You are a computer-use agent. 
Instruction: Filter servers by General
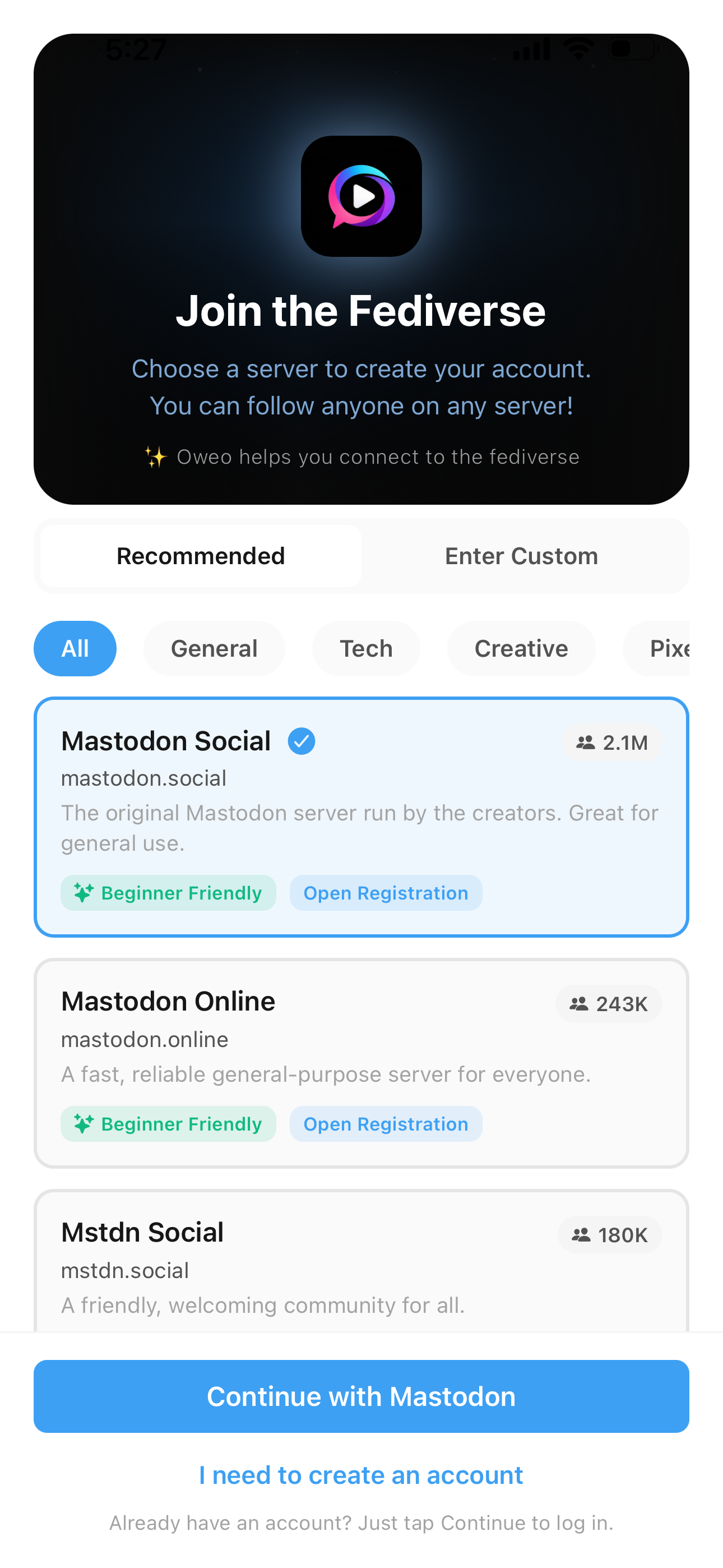(x=214, y=648)
